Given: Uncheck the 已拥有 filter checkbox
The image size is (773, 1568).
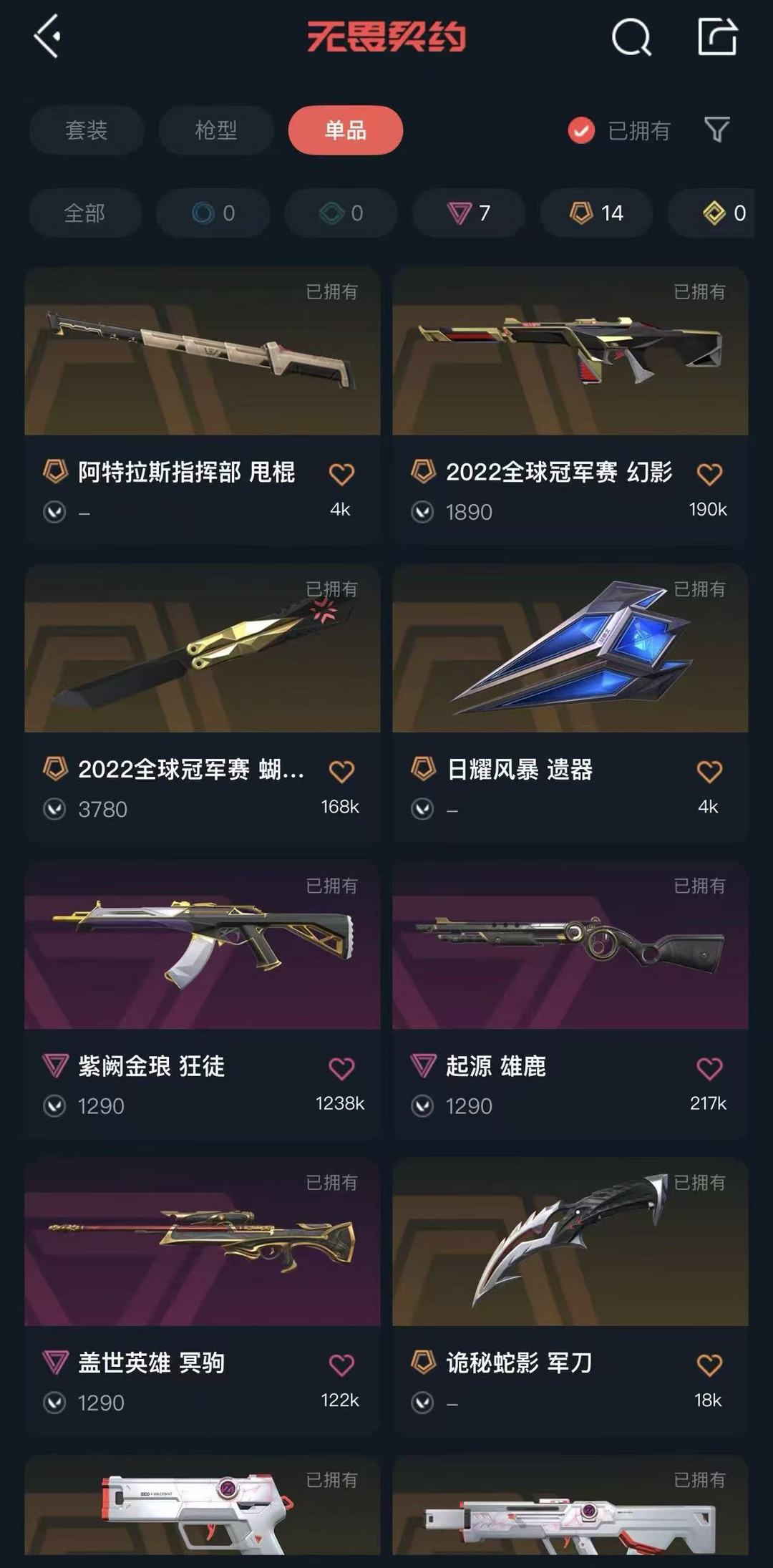Looking at the screenshot, I should (x=581, y=130).
